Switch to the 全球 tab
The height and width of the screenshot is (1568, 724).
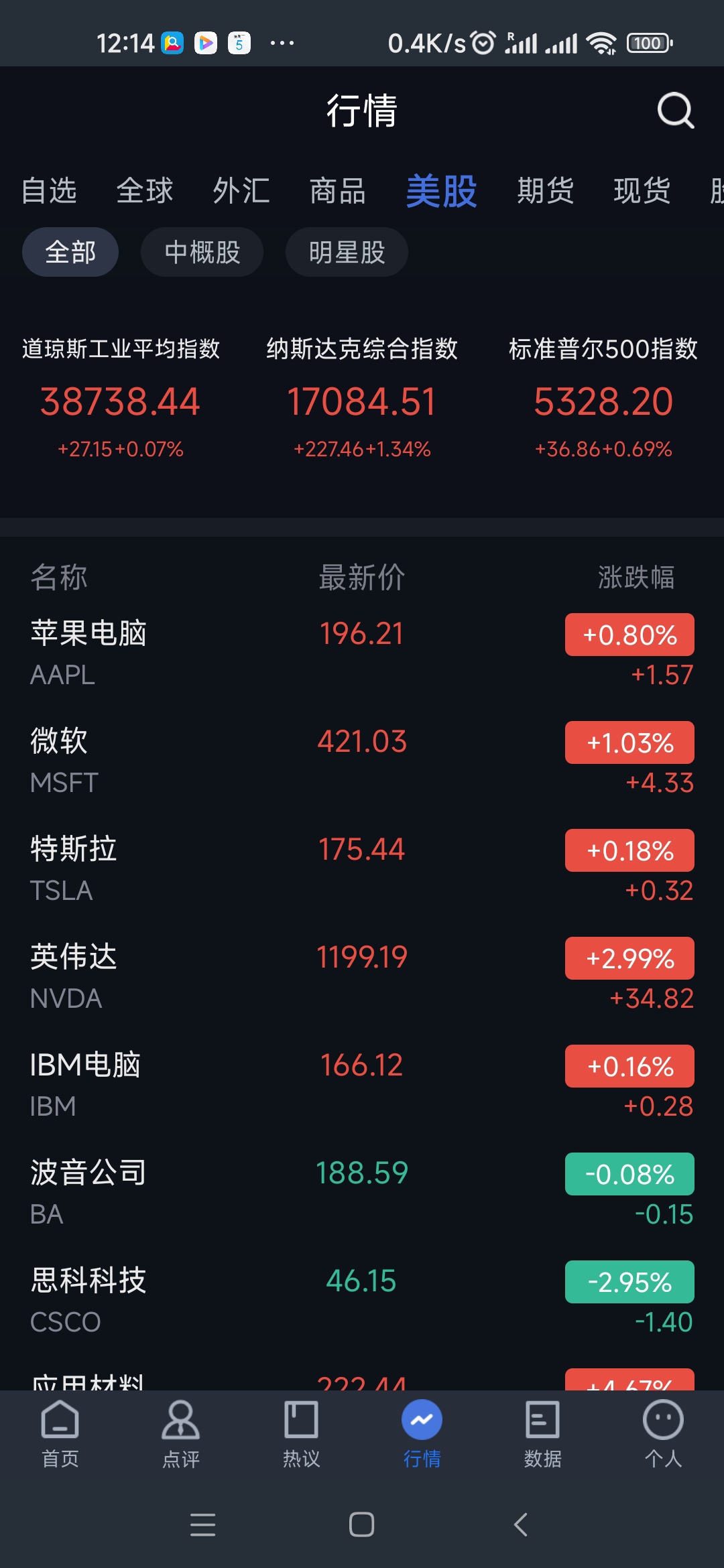coord(145,191)
